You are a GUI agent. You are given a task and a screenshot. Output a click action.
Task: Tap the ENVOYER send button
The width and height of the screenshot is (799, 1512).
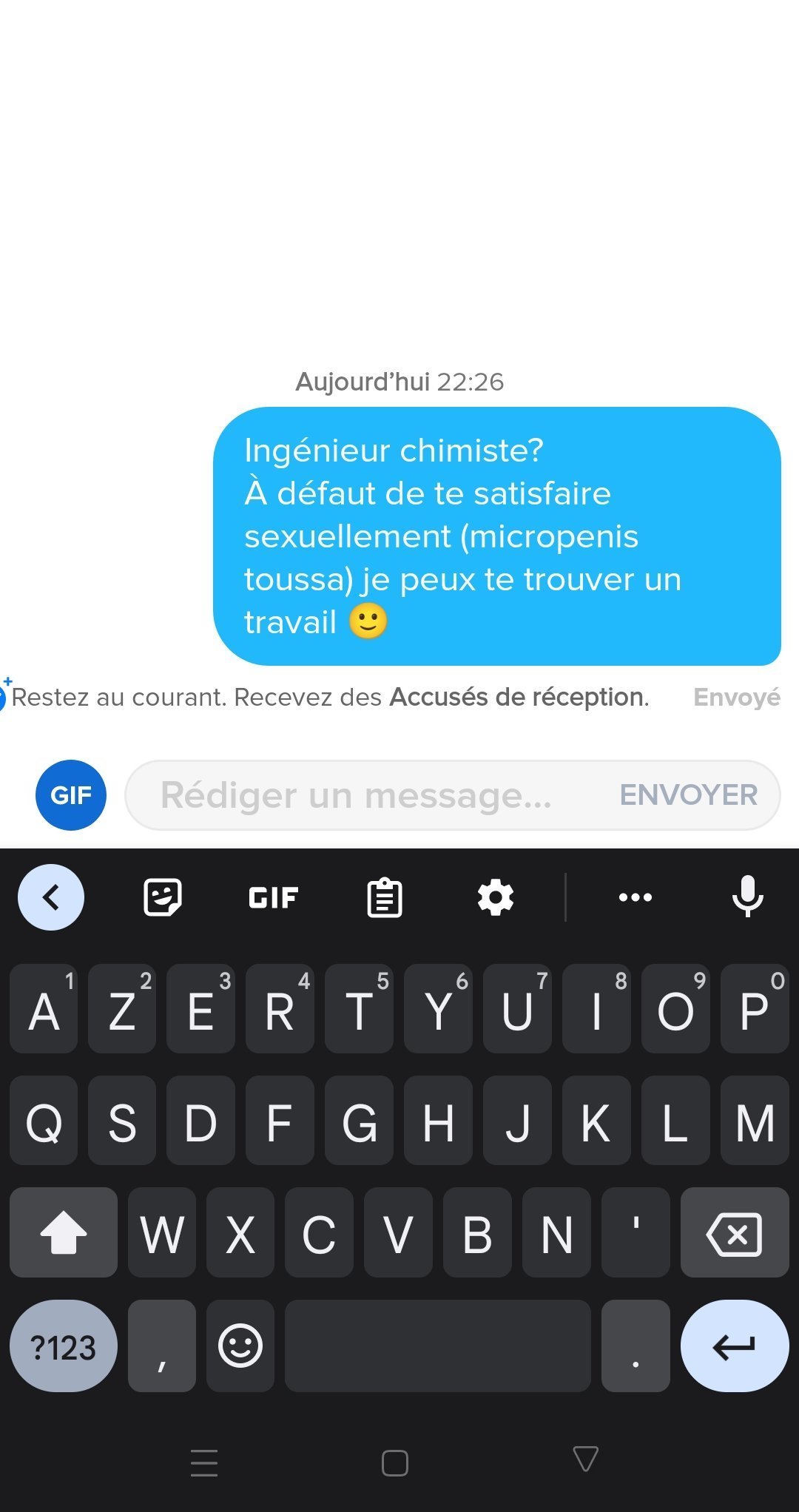click(x=688, y=795)
